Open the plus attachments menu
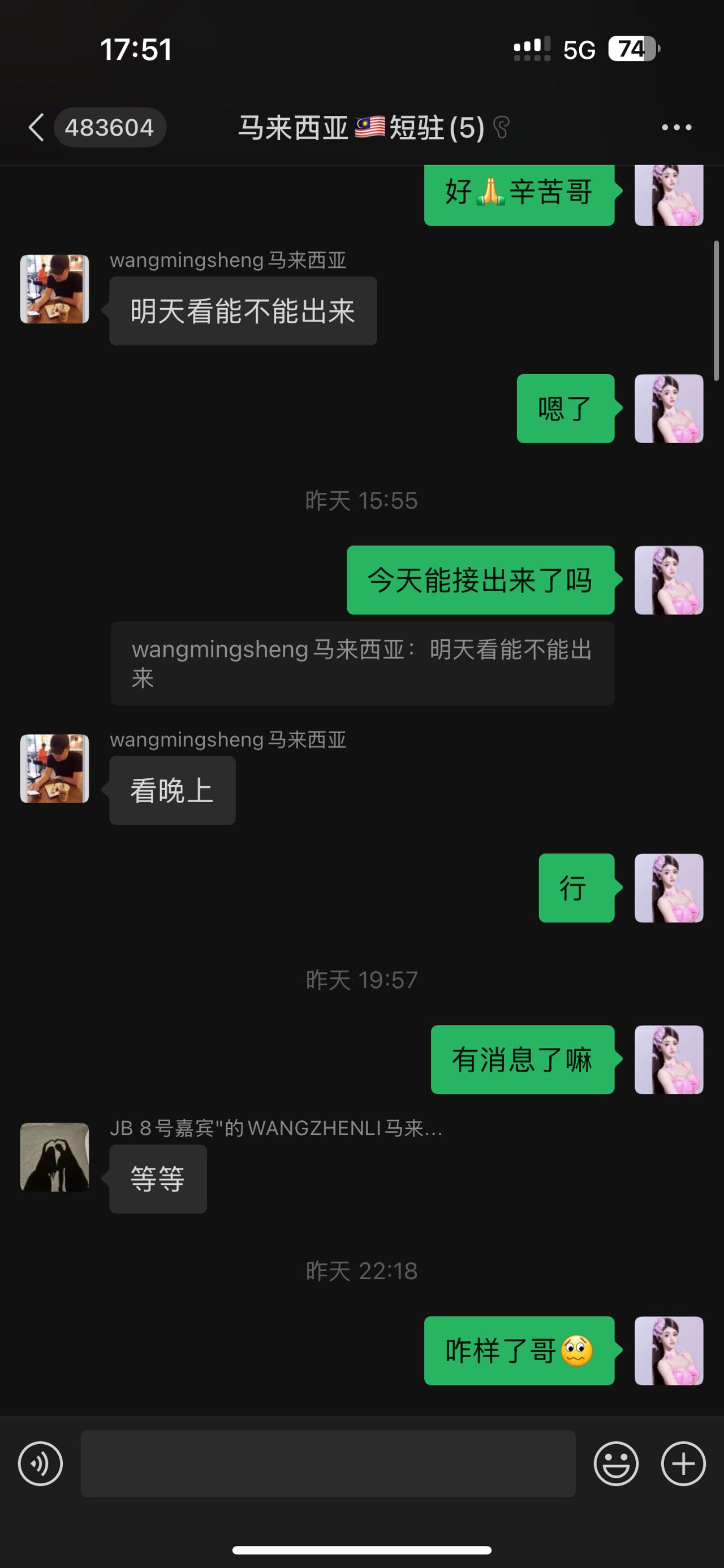This screenshot has height=1568, width=724. pyautogui.click(x=683, y=1463)
